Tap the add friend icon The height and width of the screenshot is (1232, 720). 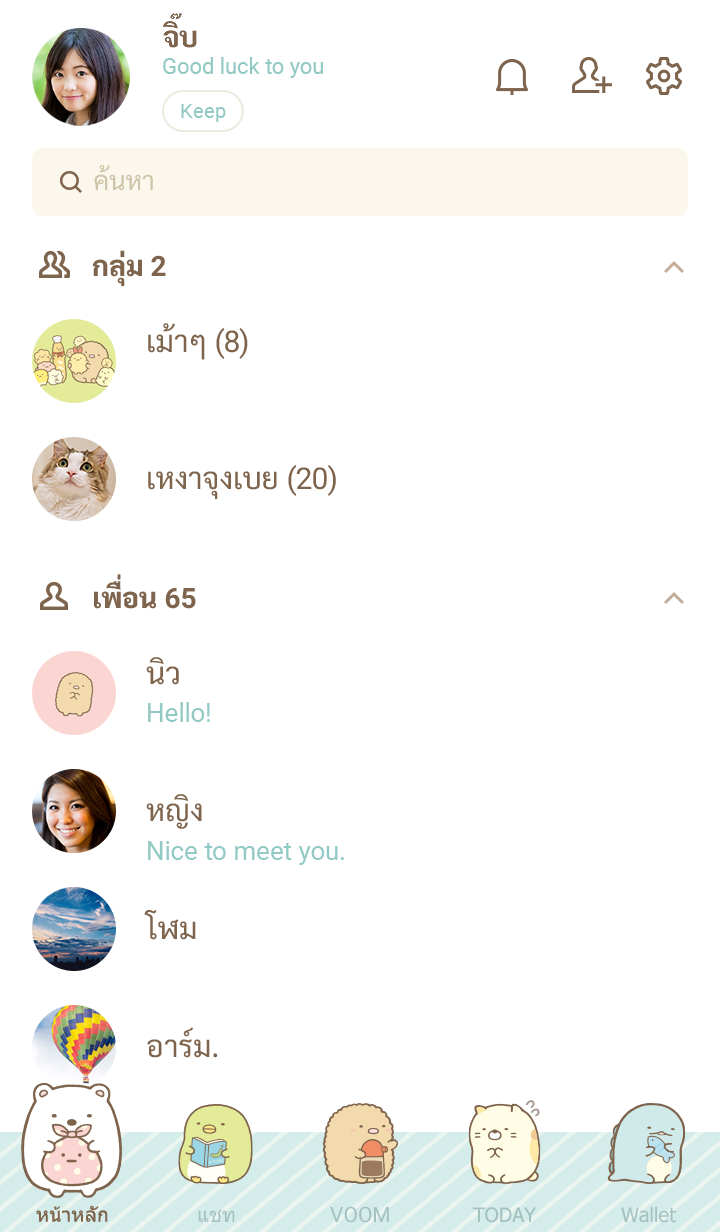(590, 77)
